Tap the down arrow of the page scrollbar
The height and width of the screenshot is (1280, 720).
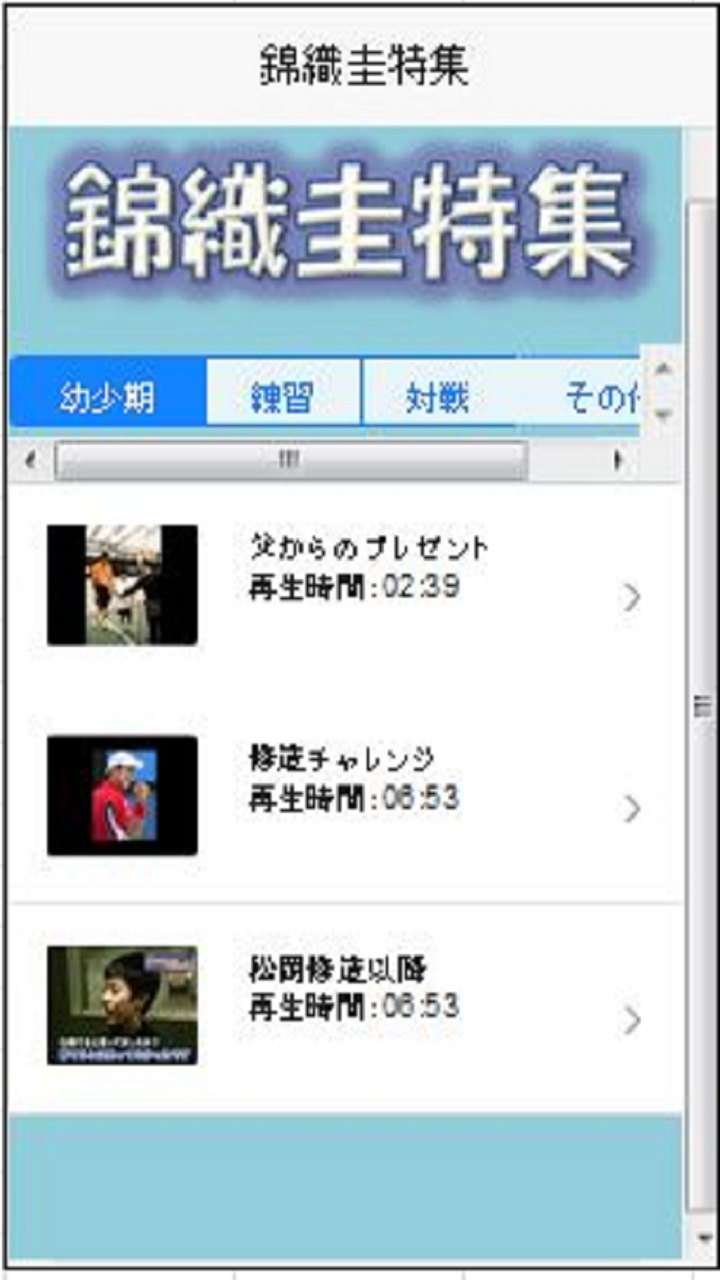point(703,1237)
